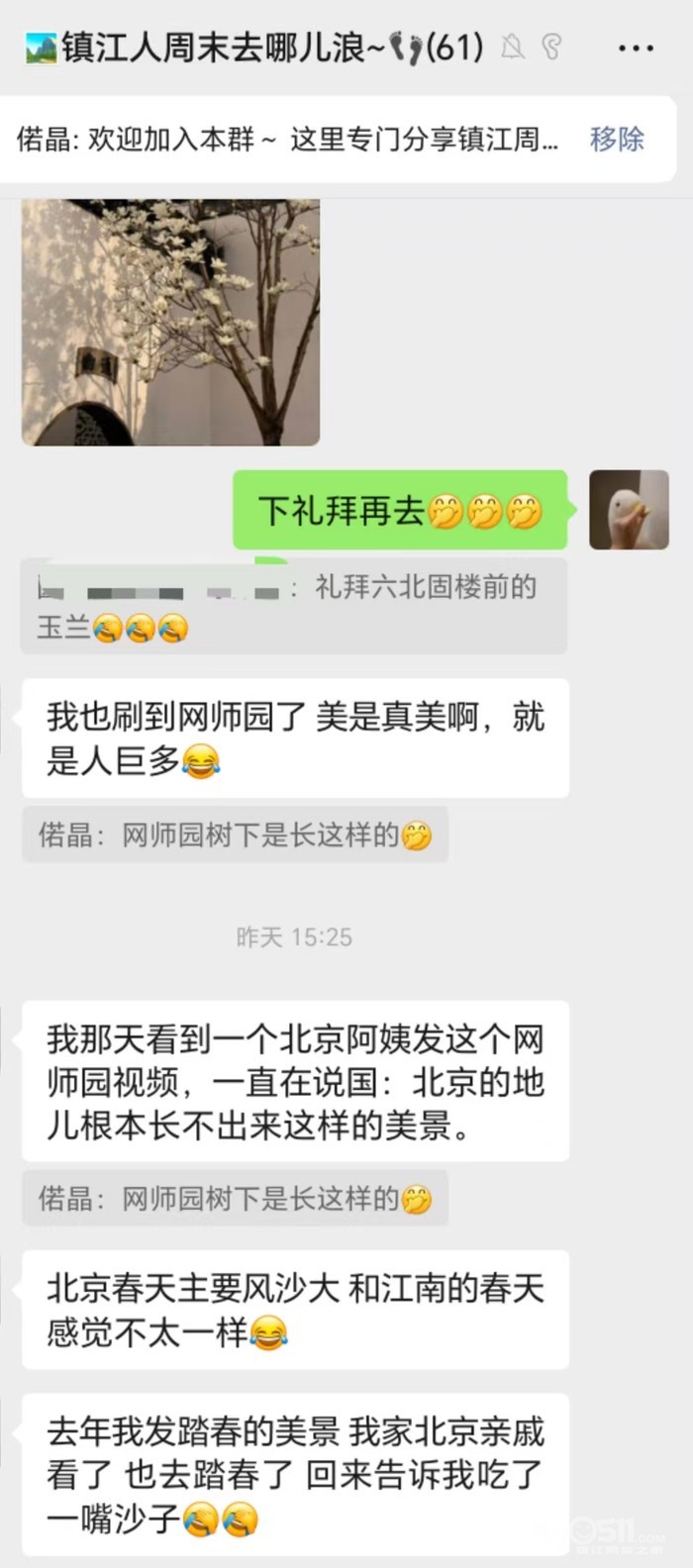Jump to quoted message 礼拜六北固楼前的玉兰
Image resolution: width=693 pixels, height=1568 pixels.
click(x=293, y=606)
